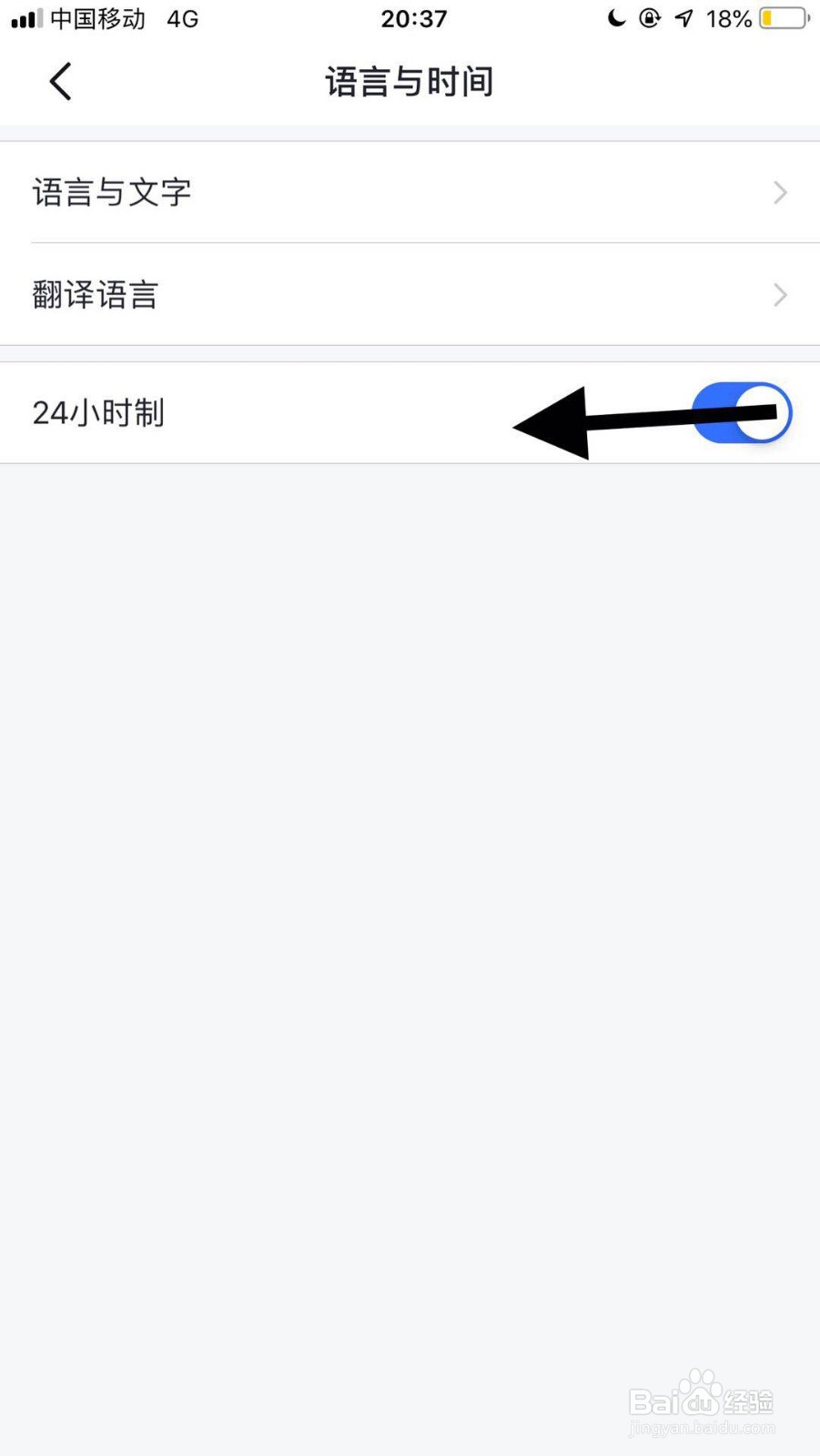Turn the blue switch to off position

pyautogui.click(x=742, y=412)
